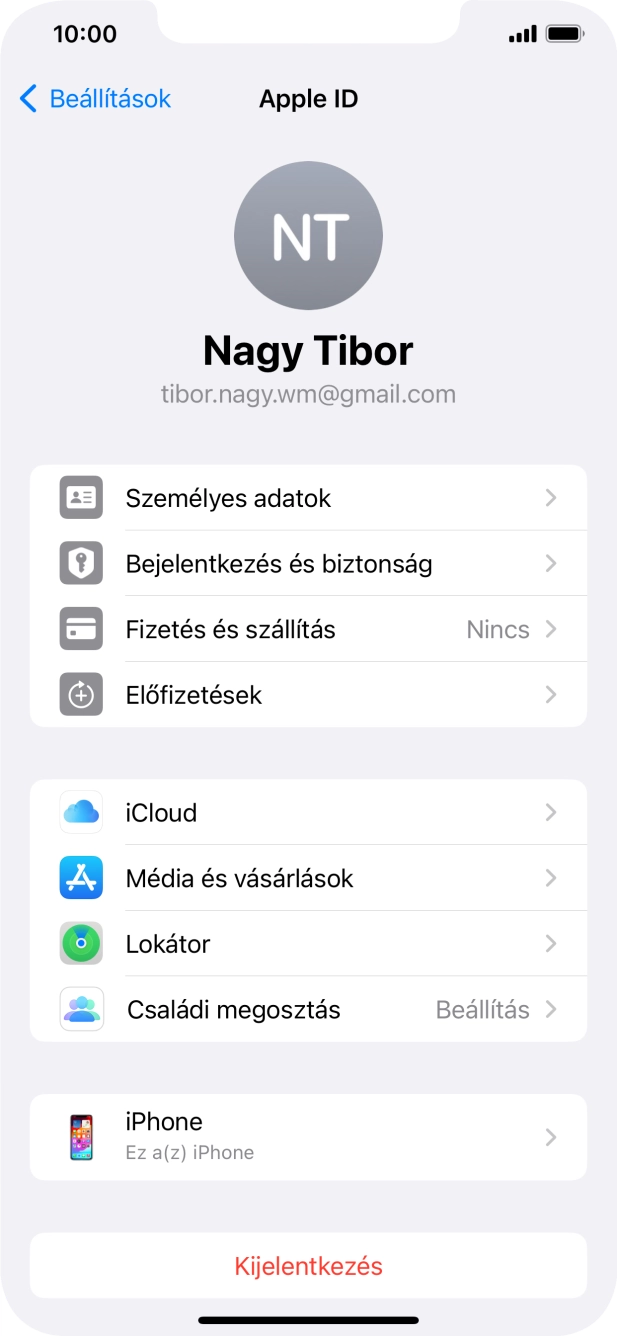The image size is (617, 1336).
Task: Set up Családi megosztás
Action: coord(308,1009)
